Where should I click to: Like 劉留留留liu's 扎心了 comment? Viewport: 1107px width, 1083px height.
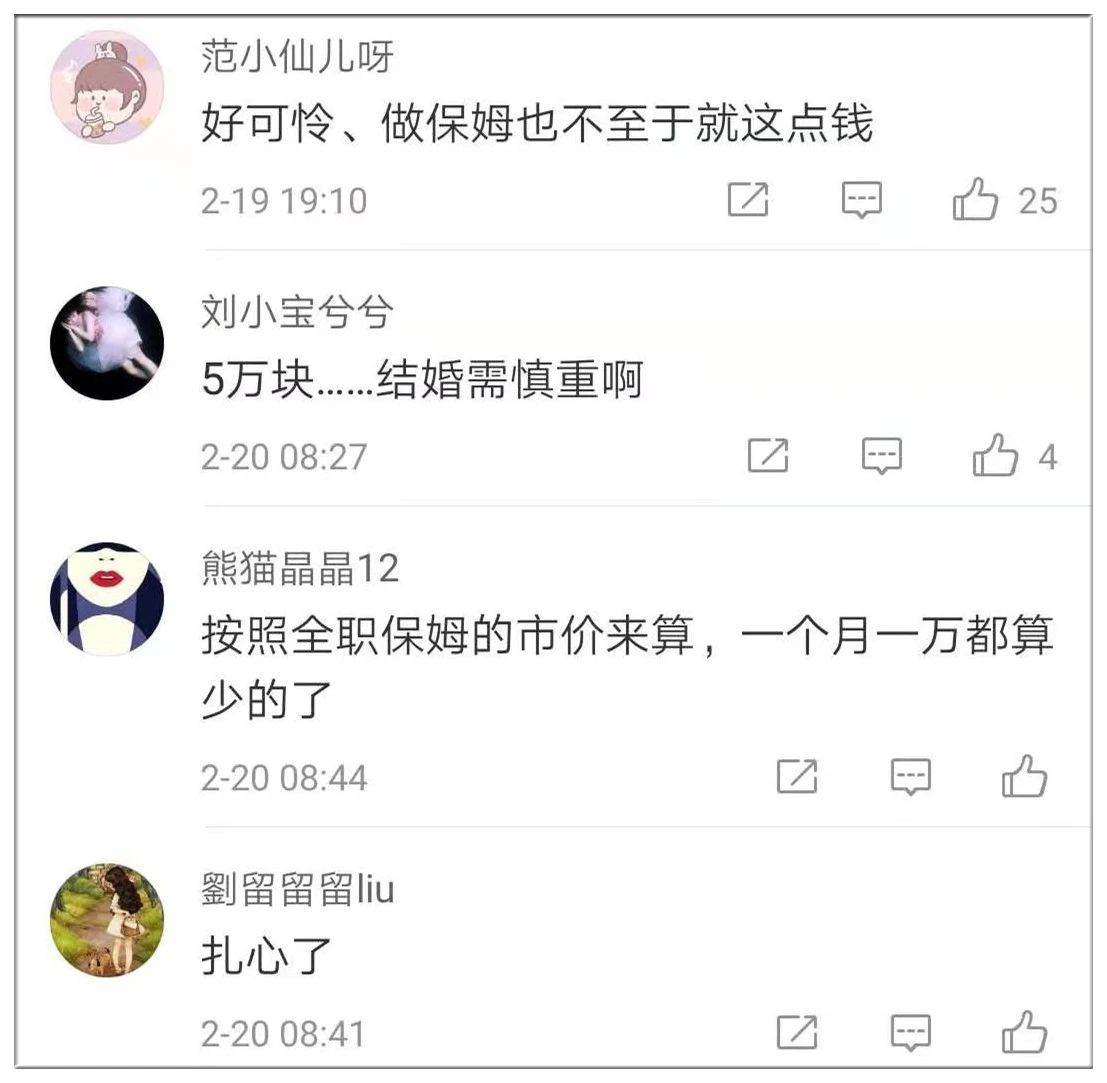coord(1025,1032)
